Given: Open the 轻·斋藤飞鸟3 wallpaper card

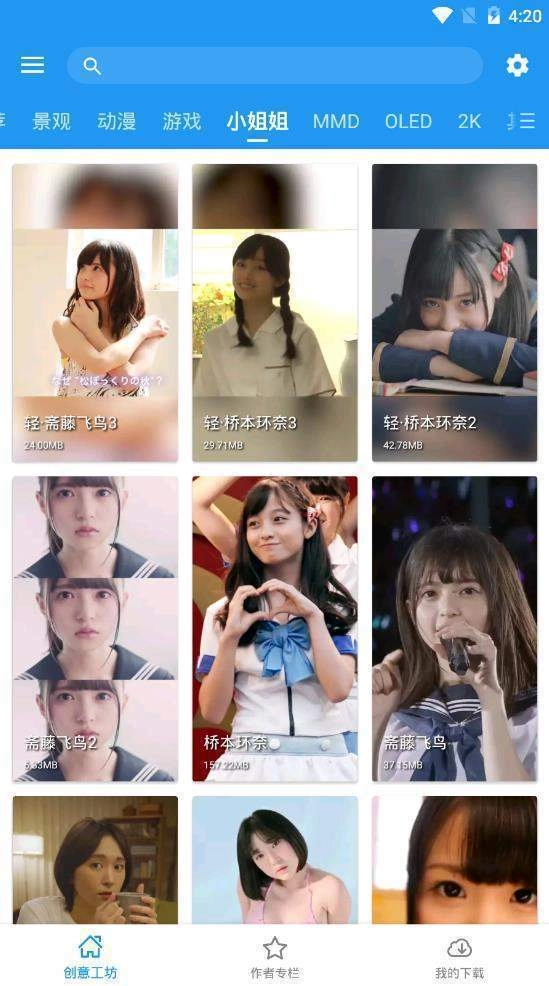Looking at the screenshot, I should pos(95,313).
